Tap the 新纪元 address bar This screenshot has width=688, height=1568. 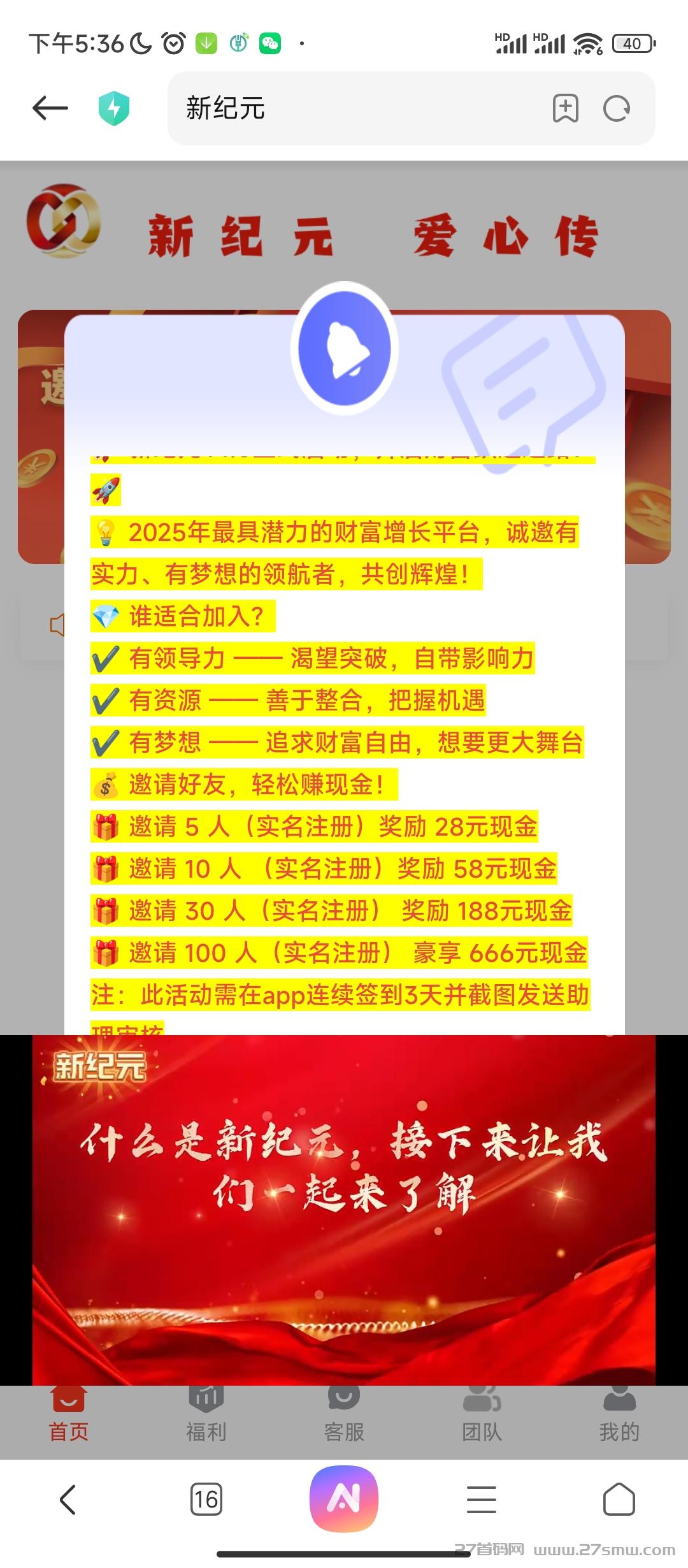coord(357,108)
